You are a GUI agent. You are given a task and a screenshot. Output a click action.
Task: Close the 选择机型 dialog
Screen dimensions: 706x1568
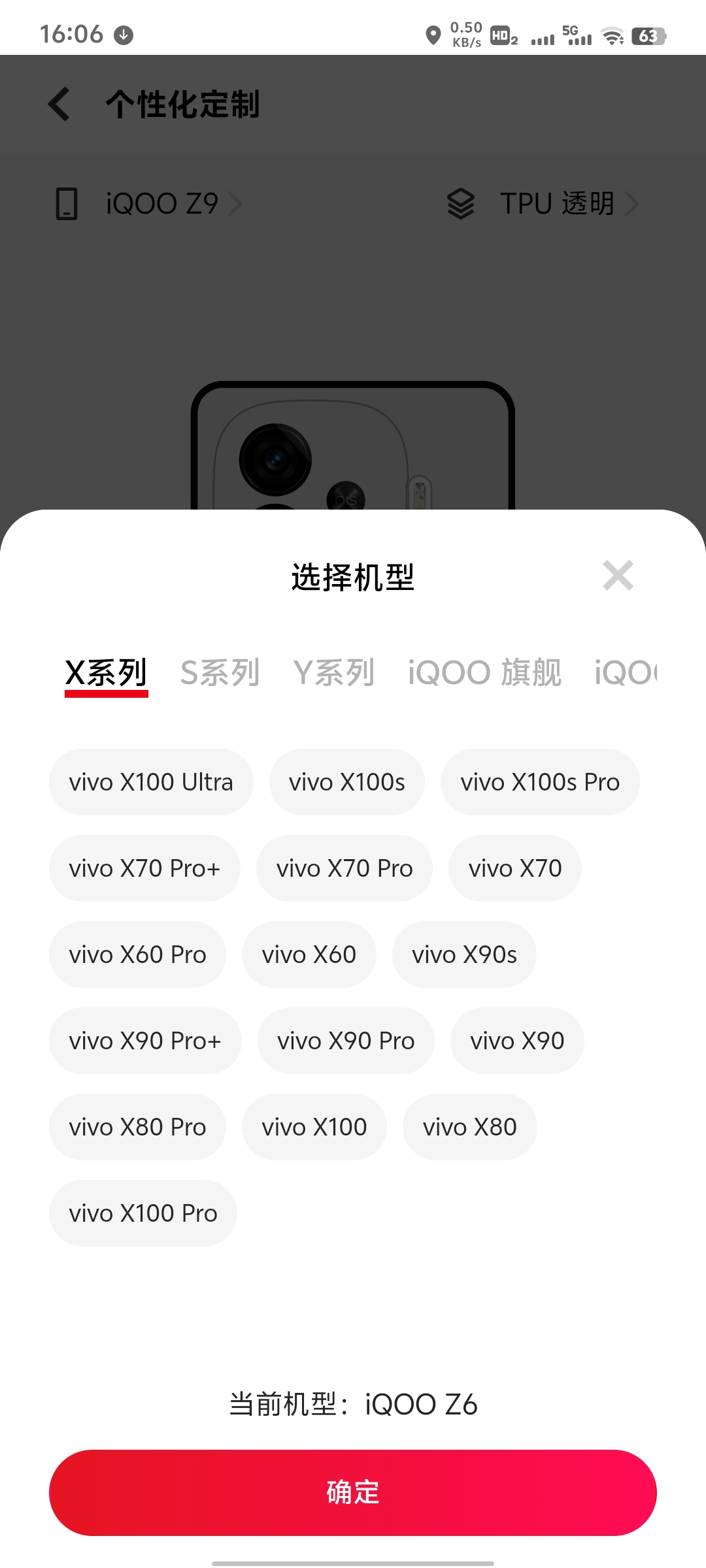tap(618, 576)
